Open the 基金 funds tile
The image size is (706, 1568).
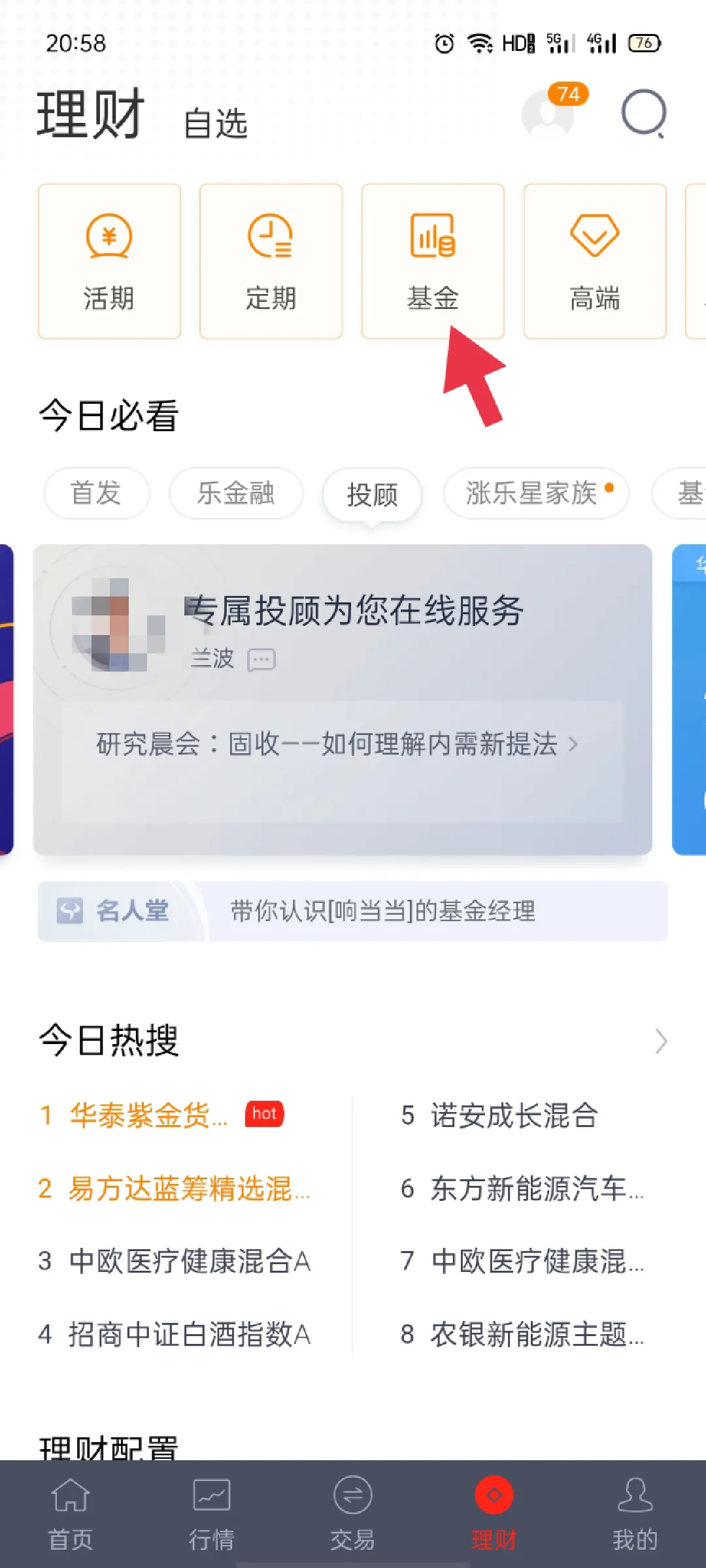click(x=433, y=261)
